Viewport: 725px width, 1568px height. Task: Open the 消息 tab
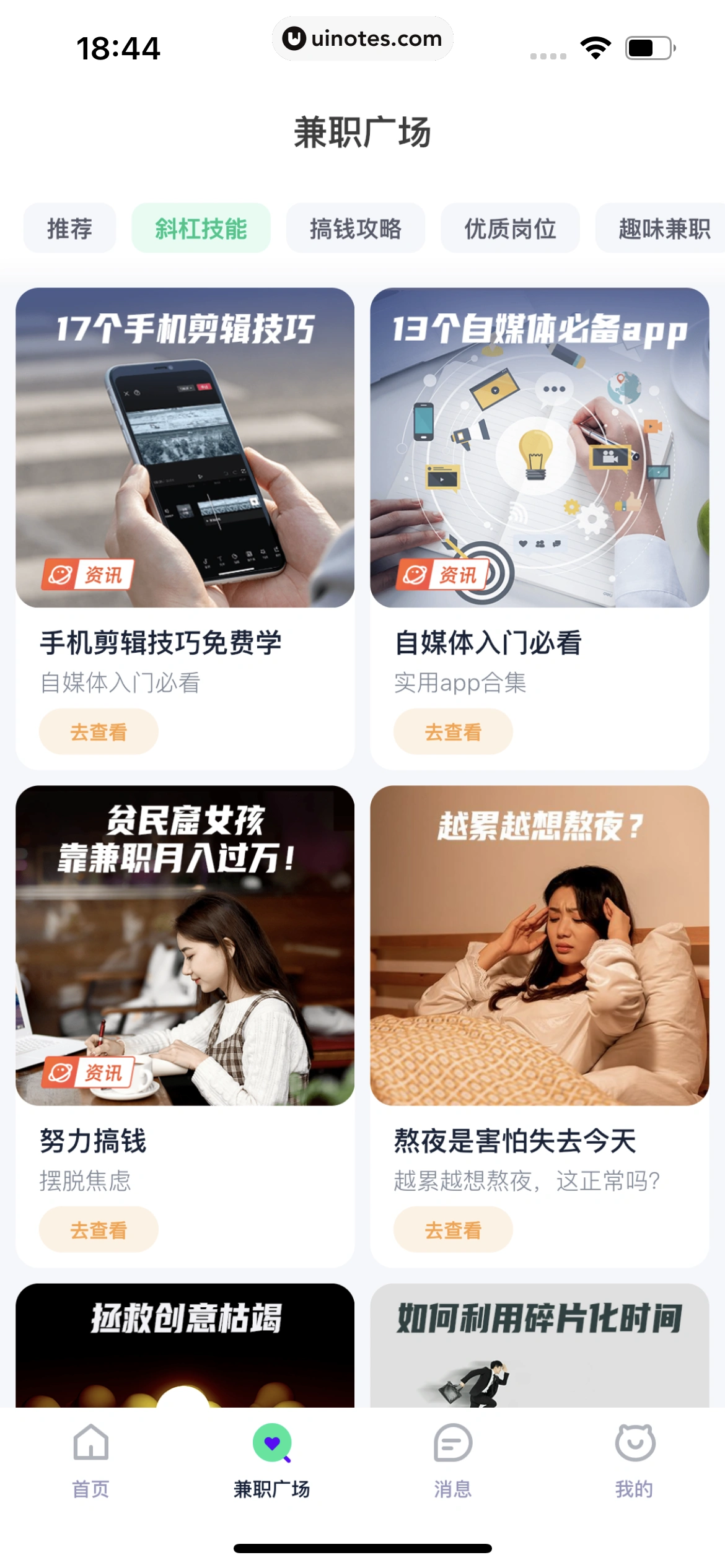click(x=453, y=1461)
